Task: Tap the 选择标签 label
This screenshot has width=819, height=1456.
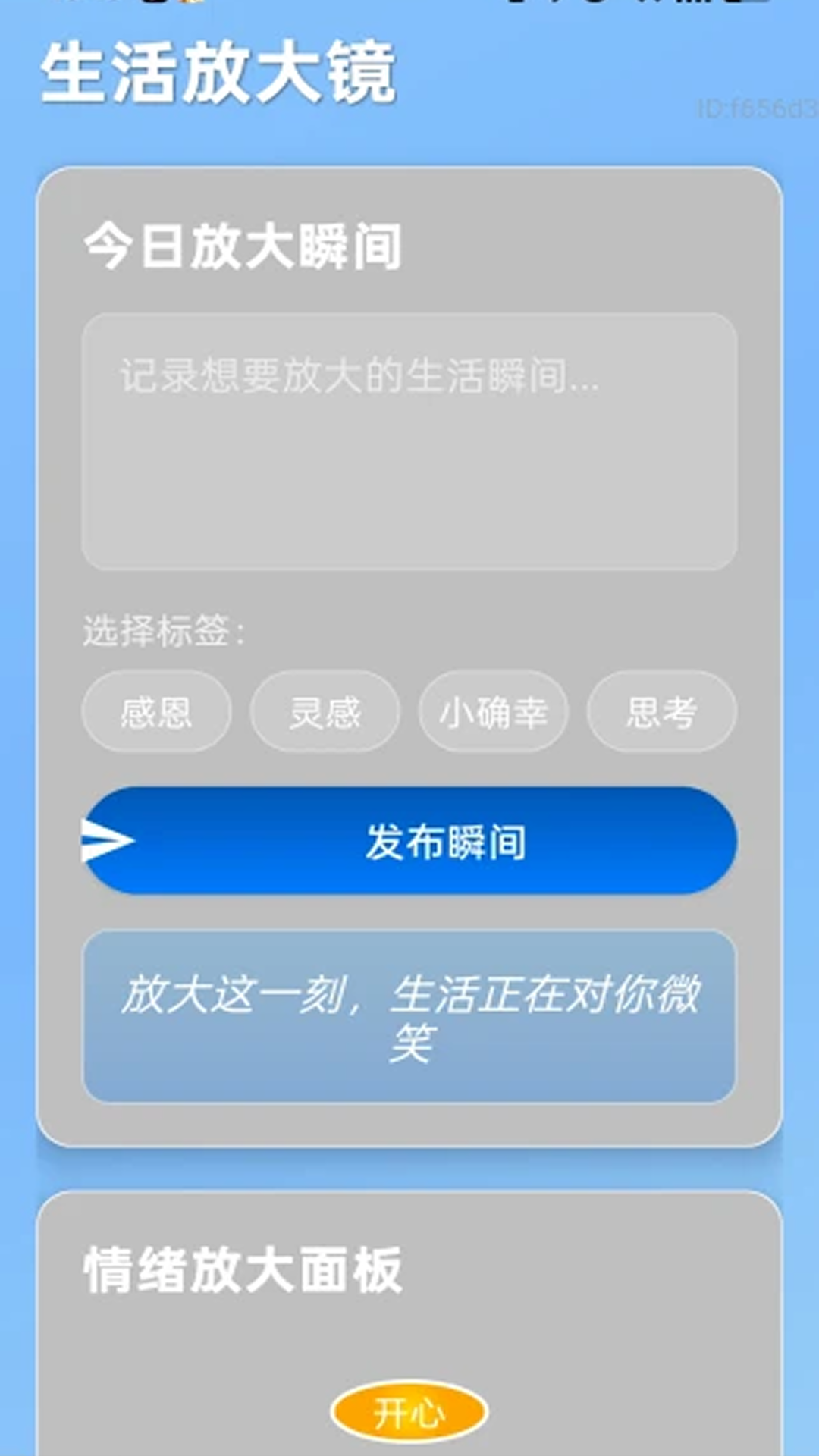Action: coord(163,631)
